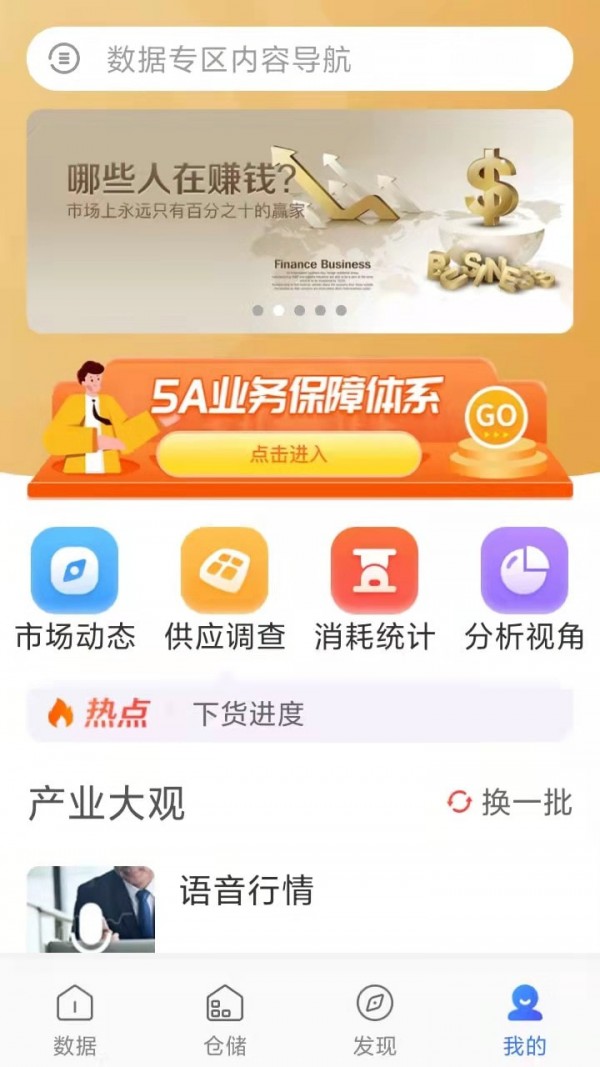Switch to the 我的 tab
Image resolution: width=600 pixels, height=1067 pixels.
(525, 1020)
